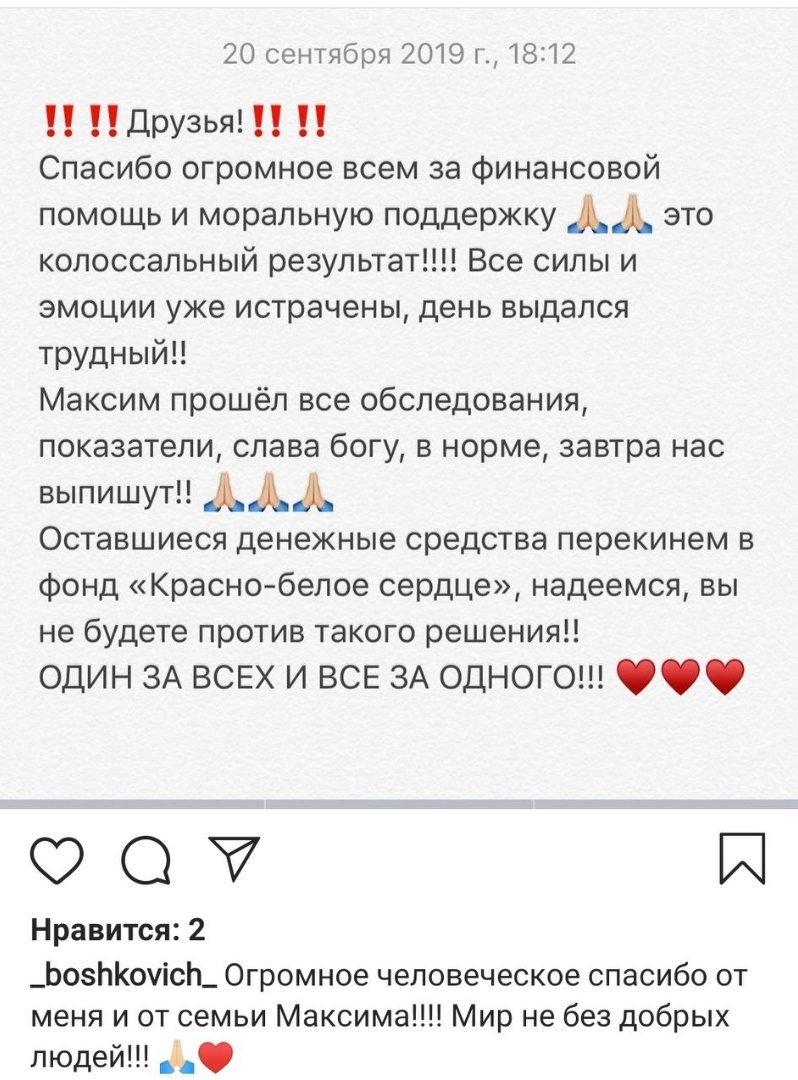Screen dimensions: 798x1080
Task: Share the post with the paper plane icon
Action: pos(234,858)
